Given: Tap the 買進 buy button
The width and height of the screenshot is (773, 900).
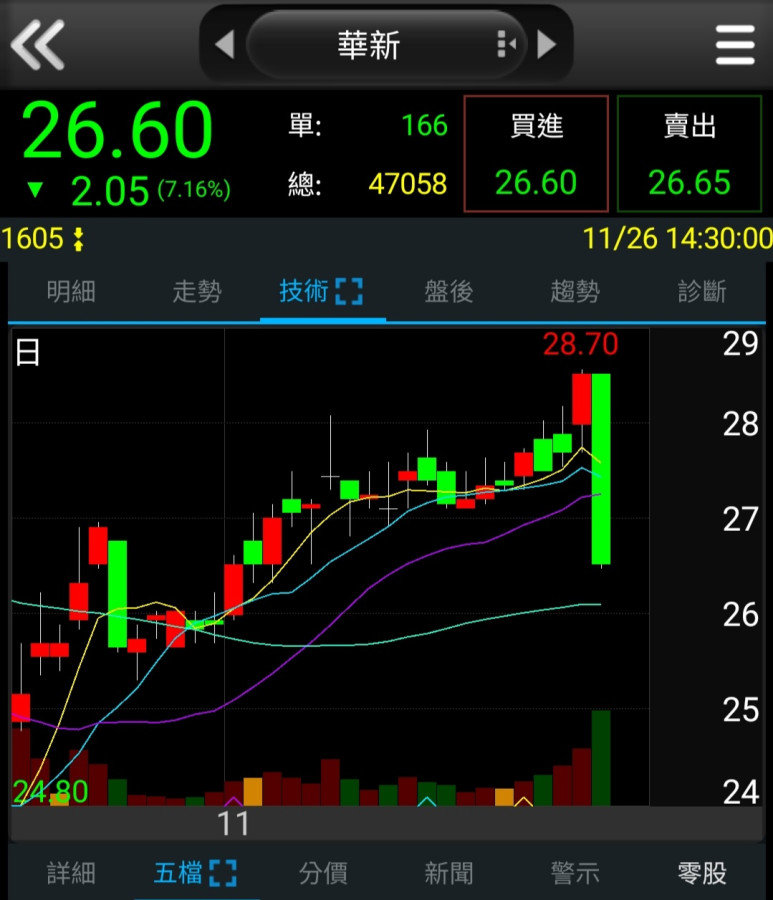Looking at the screenshot, I should (536, 154).
